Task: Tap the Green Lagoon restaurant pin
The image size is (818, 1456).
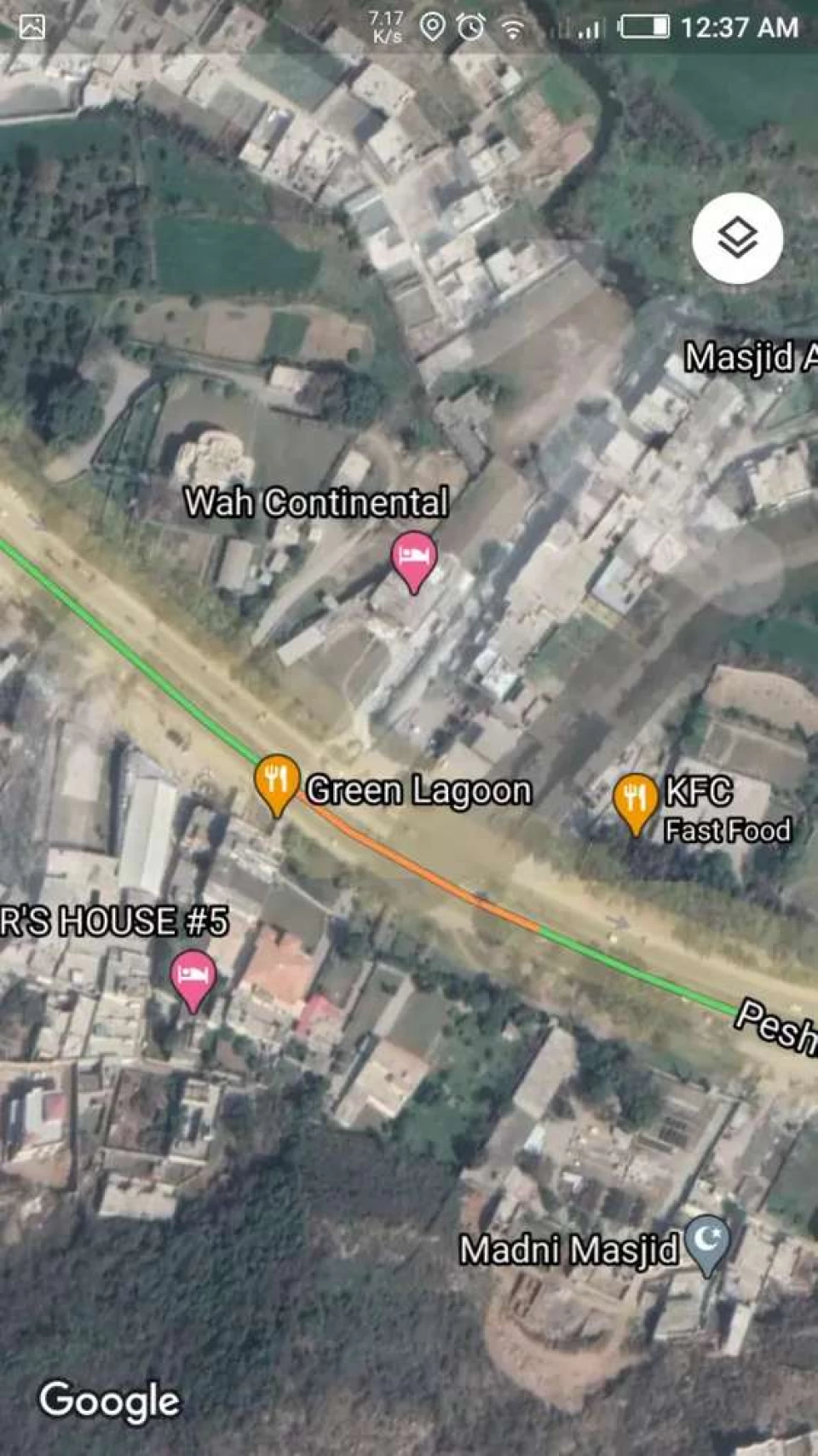Action: click(x=277, y=785)
